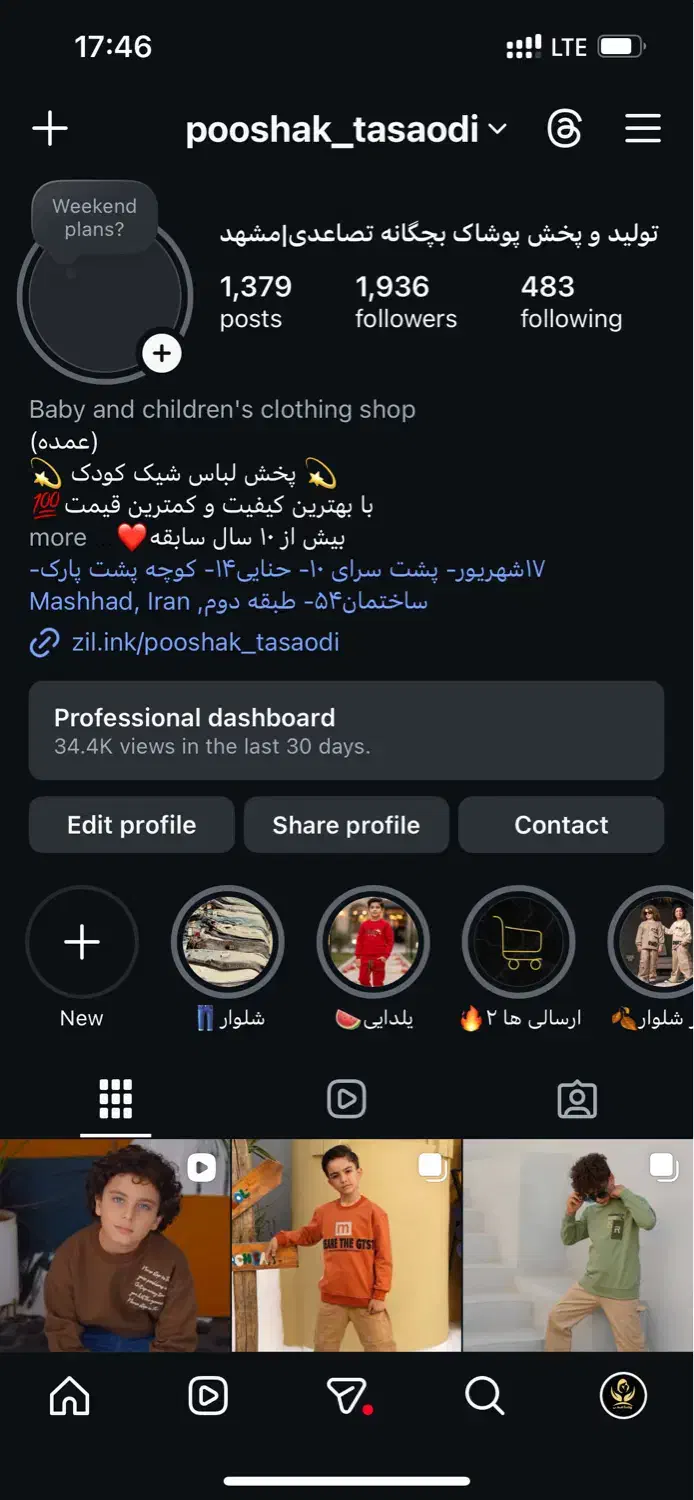
Task: Open the hamburger settings menu
Action: click(x=643, y=129)
